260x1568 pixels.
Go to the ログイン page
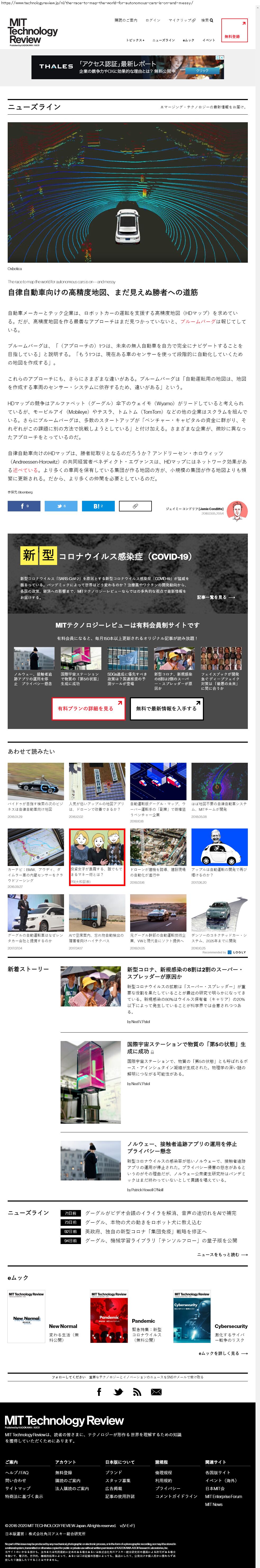coord(153,20)
